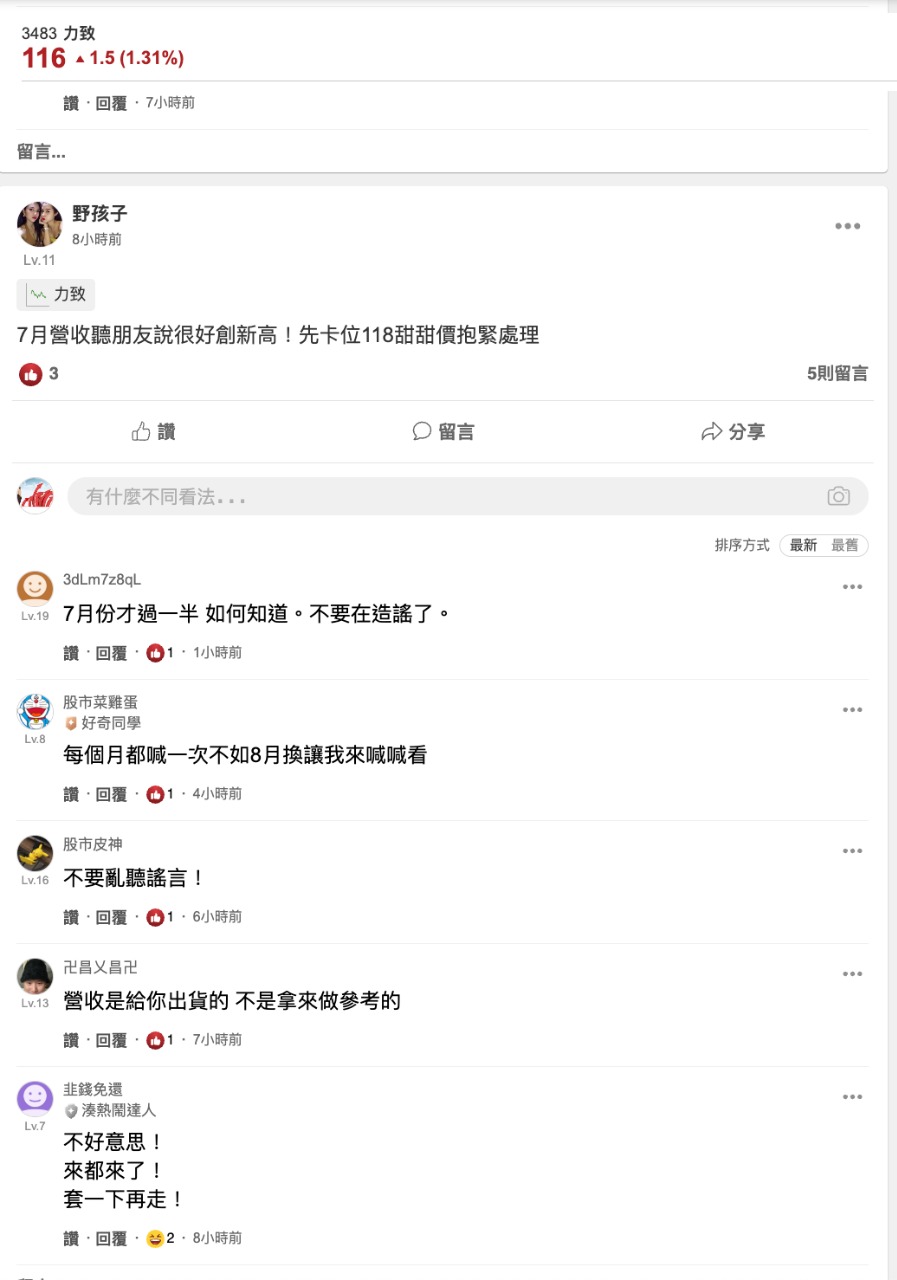Like 卍昌乂昌卍's comment

[71, 1040]
